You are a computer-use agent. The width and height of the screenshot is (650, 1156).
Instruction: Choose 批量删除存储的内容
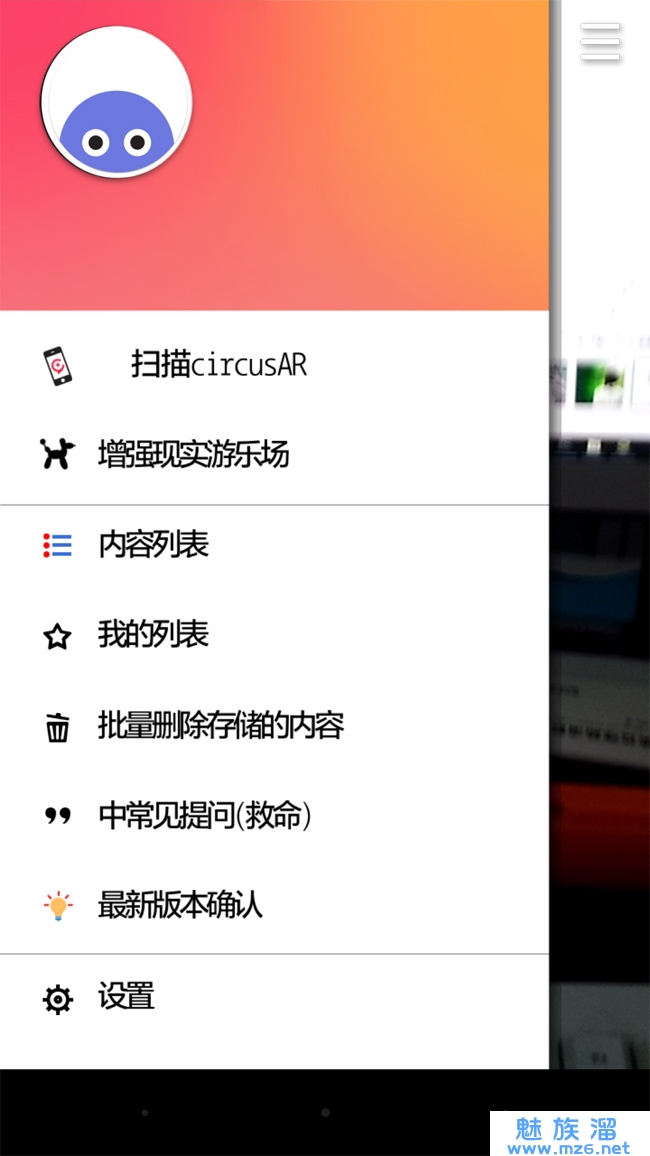[x=220, y=726]
